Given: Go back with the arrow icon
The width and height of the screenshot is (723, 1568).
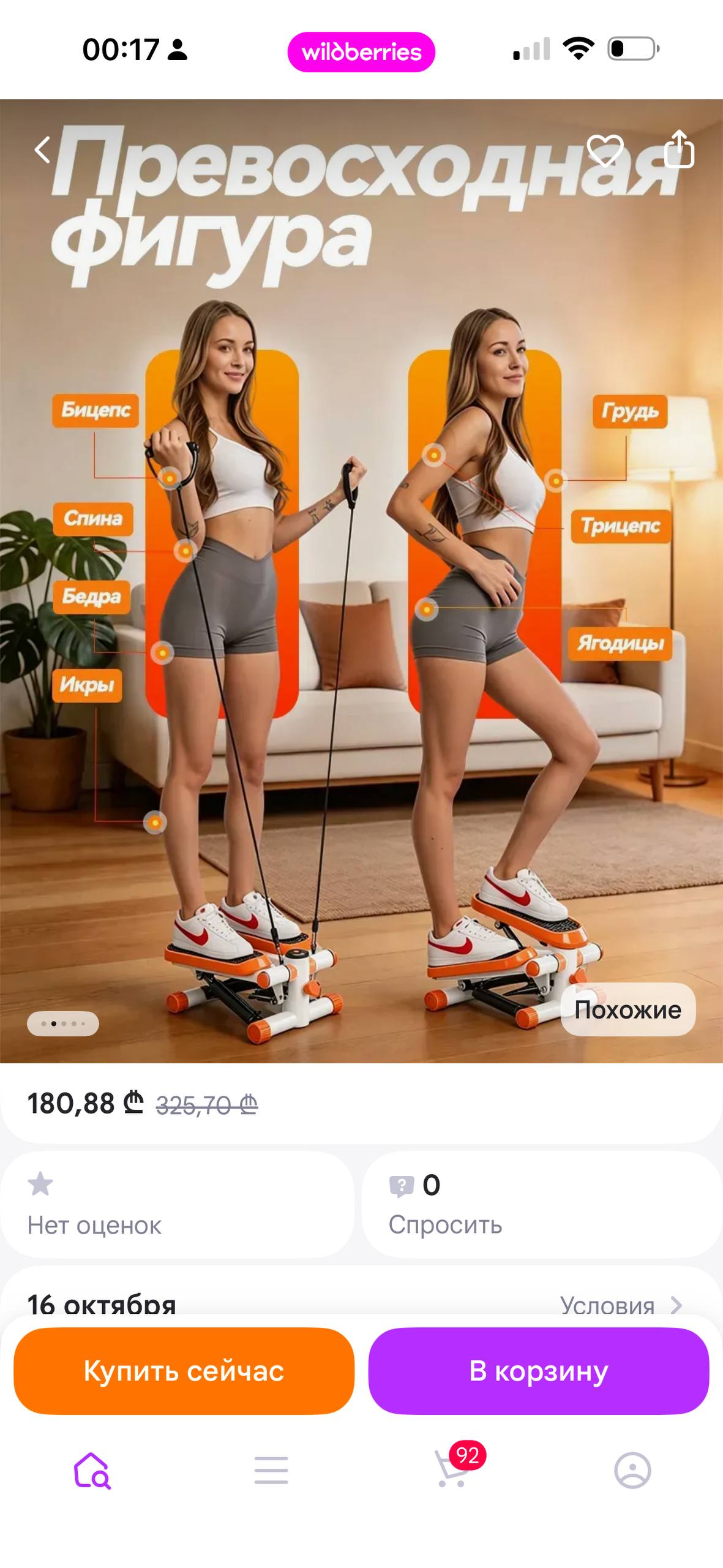Looking at the screenshot, I should (x=42, y=150).
